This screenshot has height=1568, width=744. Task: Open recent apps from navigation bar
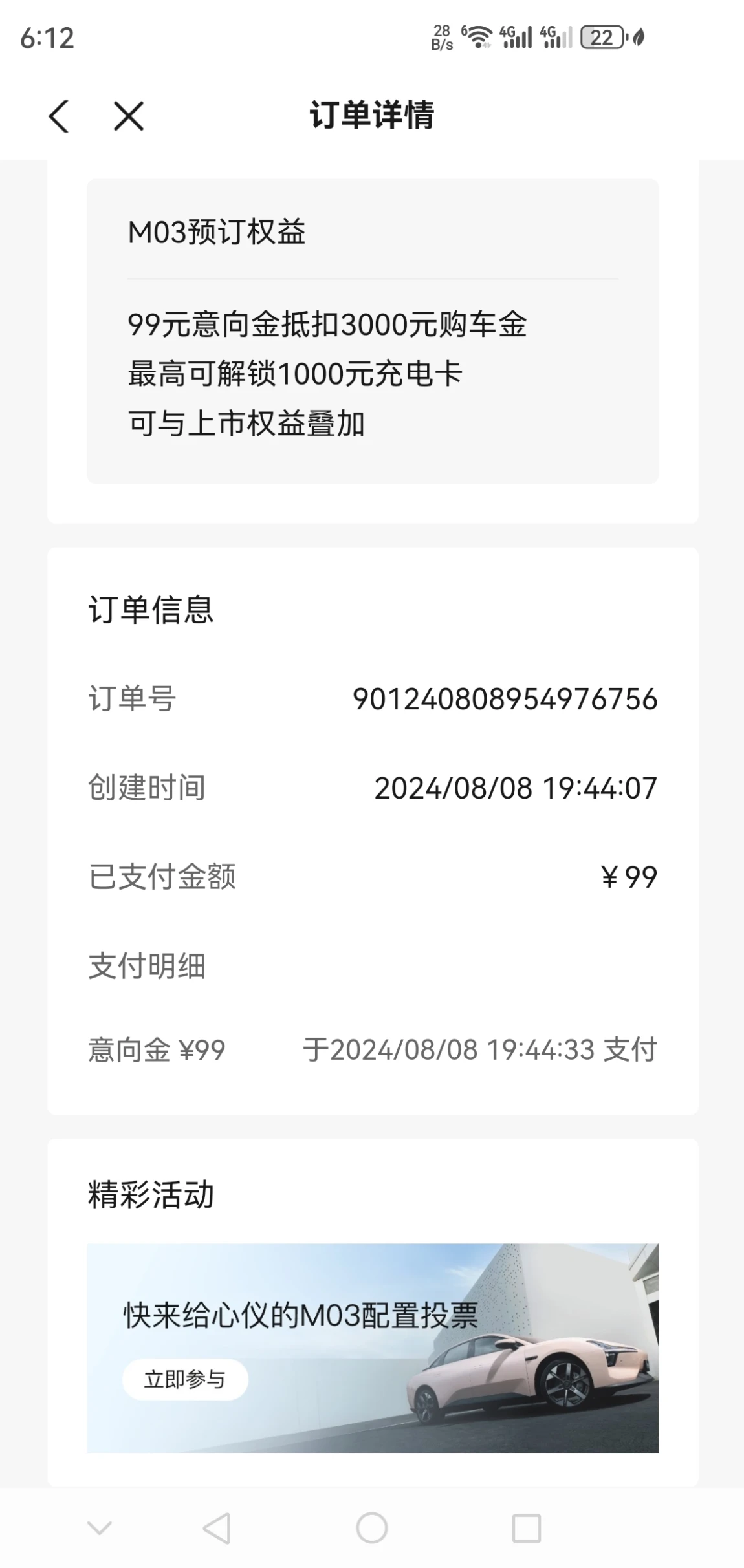pyautogui.click(x=526, y=1529)
